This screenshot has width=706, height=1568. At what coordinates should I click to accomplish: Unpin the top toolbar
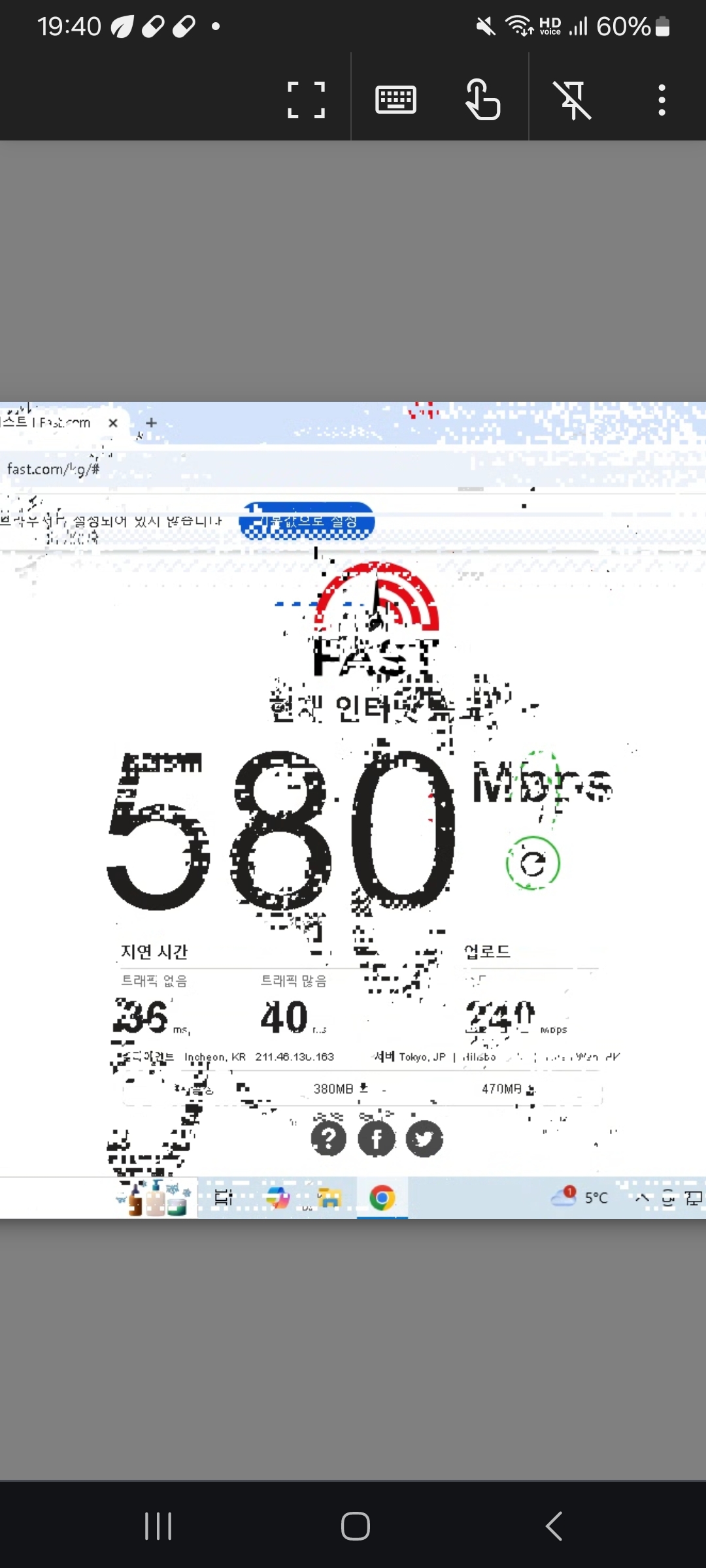tap(573, 100)
